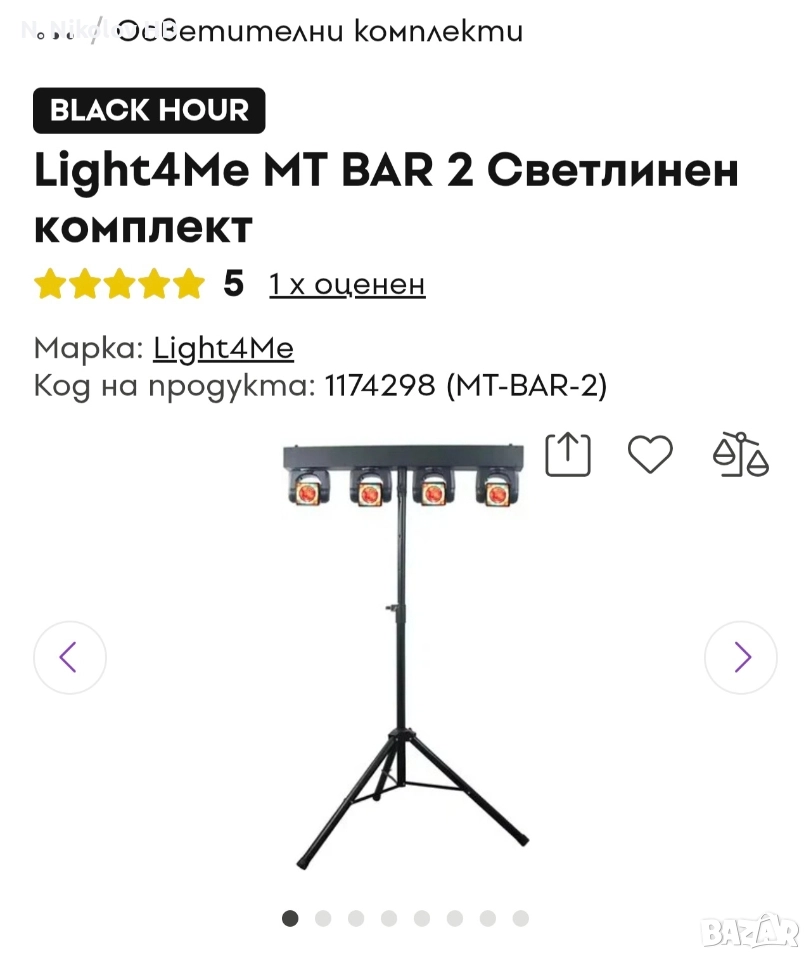Toggle the heart favorite icon
The height and width of the screenshot is (960, 811).
651,452
